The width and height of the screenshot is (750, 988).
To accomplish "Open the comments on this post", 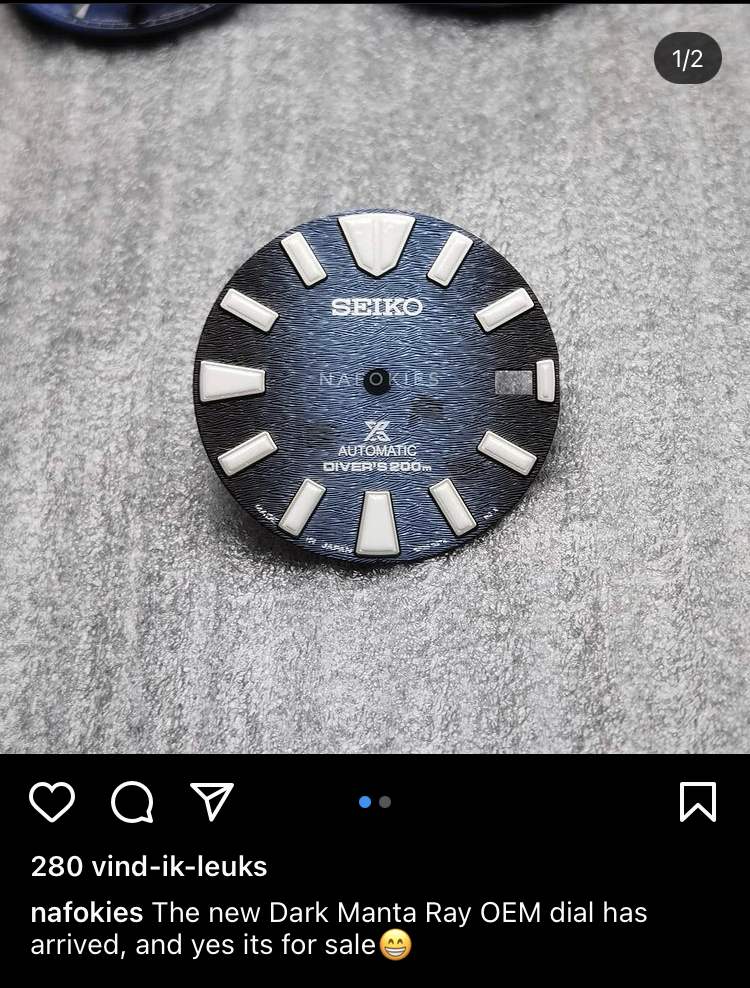I will 132,802.
